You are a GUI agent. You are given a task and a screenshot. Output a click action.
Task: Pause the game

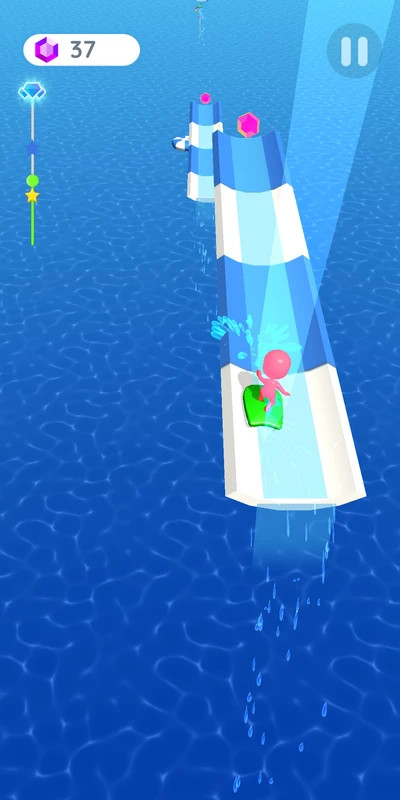354,51
